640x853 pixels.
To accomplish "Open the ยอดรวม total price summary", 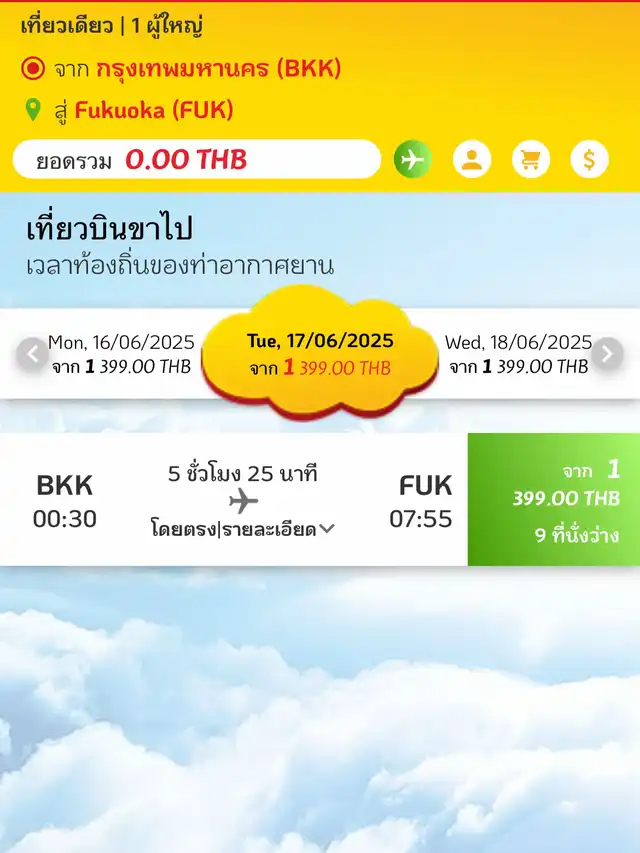I will click(x=197, y=159).
